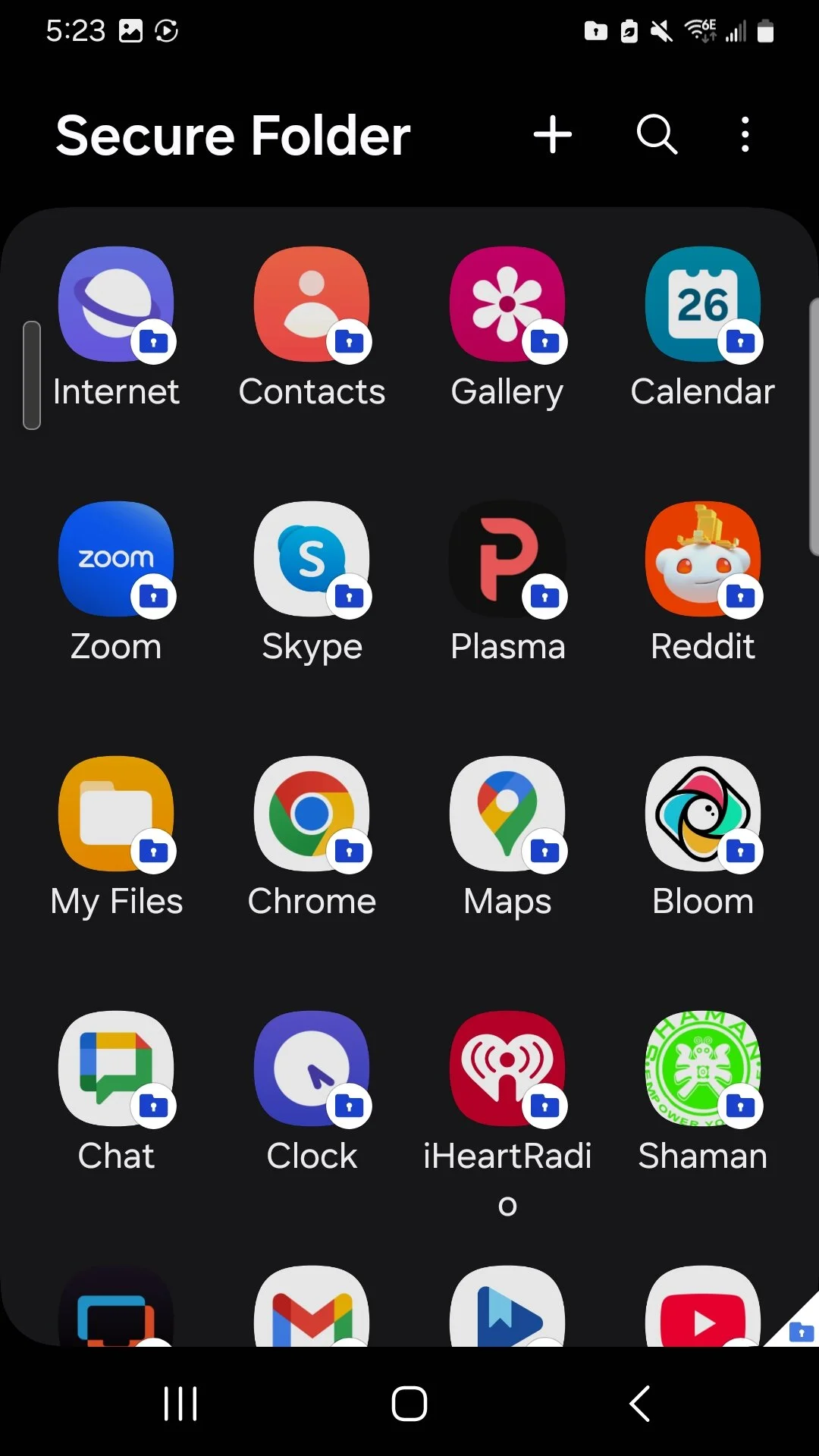The width and height of the screenshot is (819, 1456).
Task: Open search in Secure Folder
Action: pyautogui.click(x=657, y=135)
